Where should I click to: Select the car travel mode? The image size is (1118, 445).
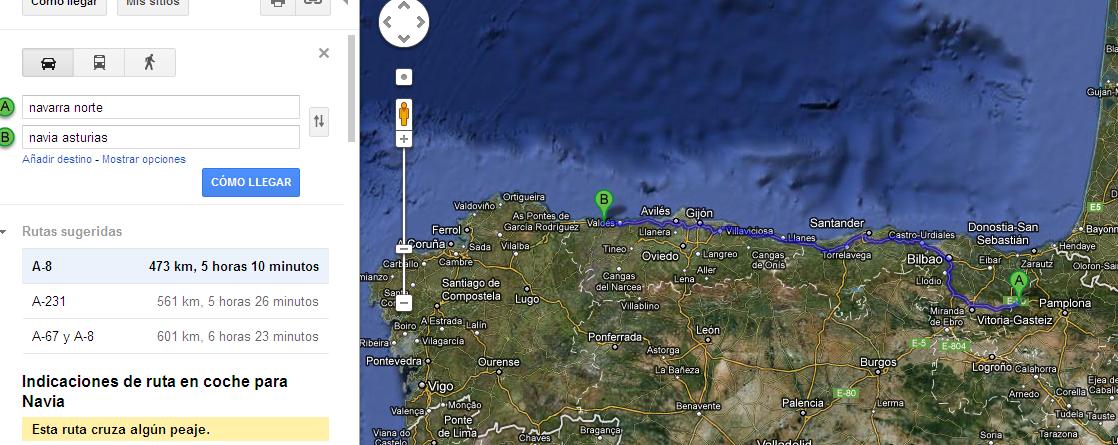point(48,62)
